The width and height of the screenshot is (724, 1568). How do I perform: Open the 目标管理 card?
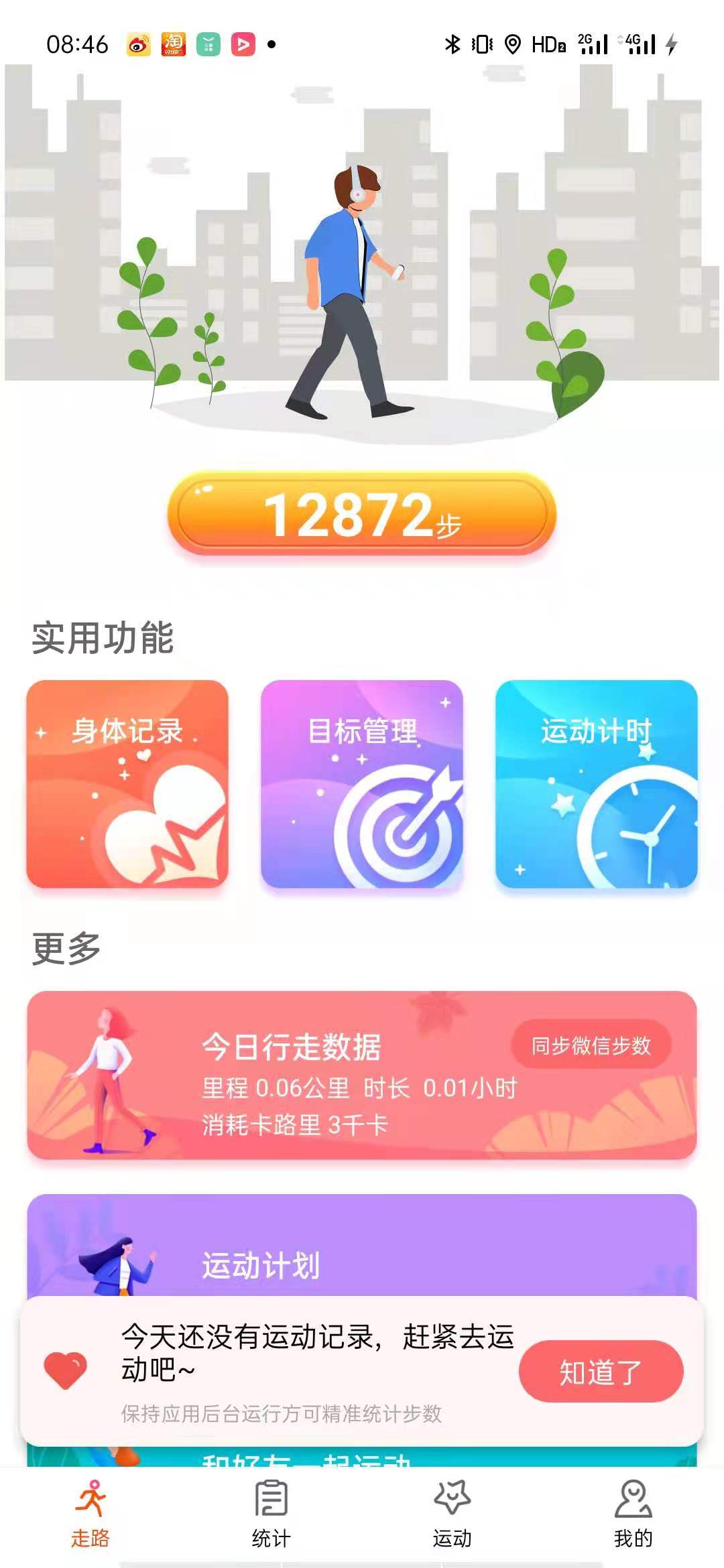(362, 784)
